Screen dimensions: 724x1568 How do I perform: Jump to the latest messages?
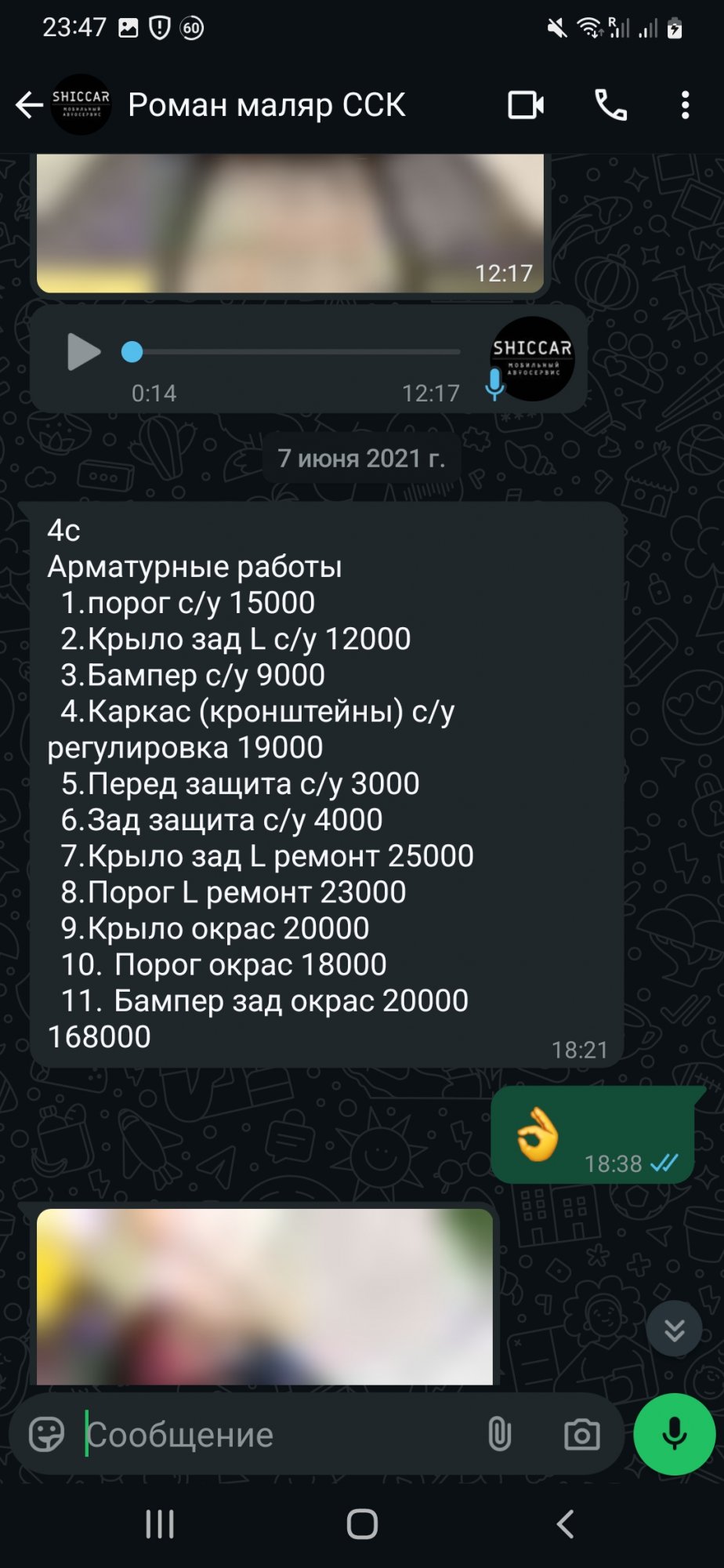675,1329
